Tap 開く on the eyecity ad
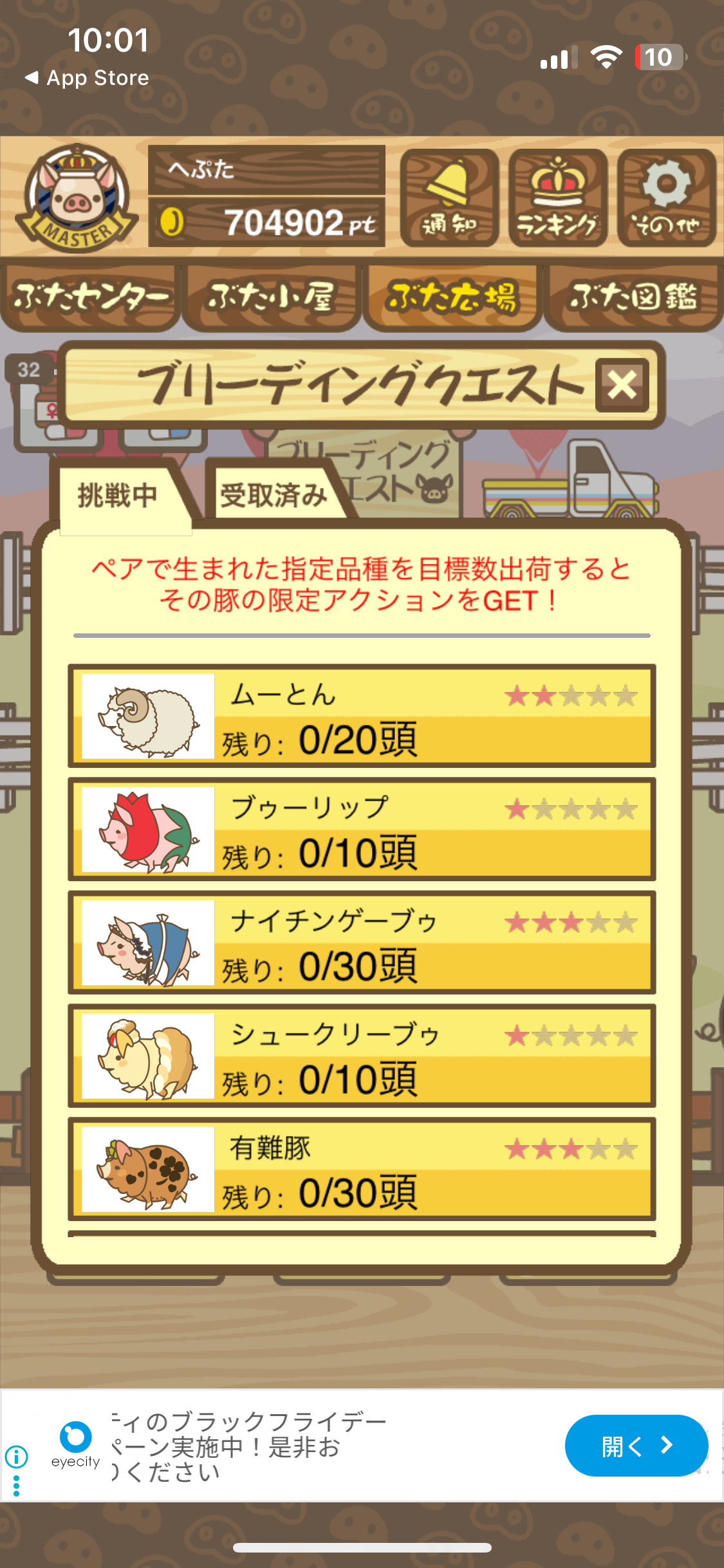The height and width of the screenshot is (1568, 724). pos(636,1446)
